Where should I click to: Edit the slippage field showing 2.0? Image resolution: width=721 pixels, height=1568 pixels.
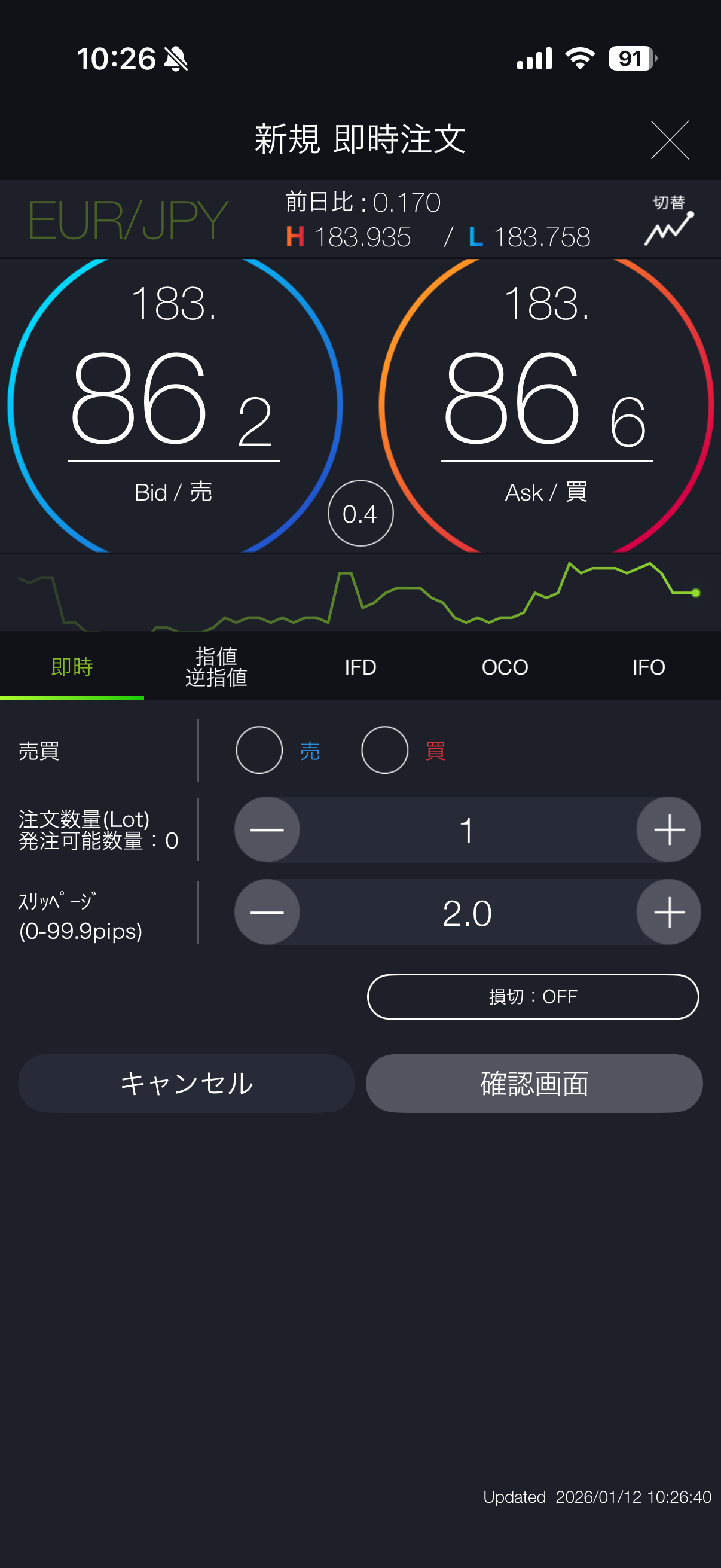(468, 912)
